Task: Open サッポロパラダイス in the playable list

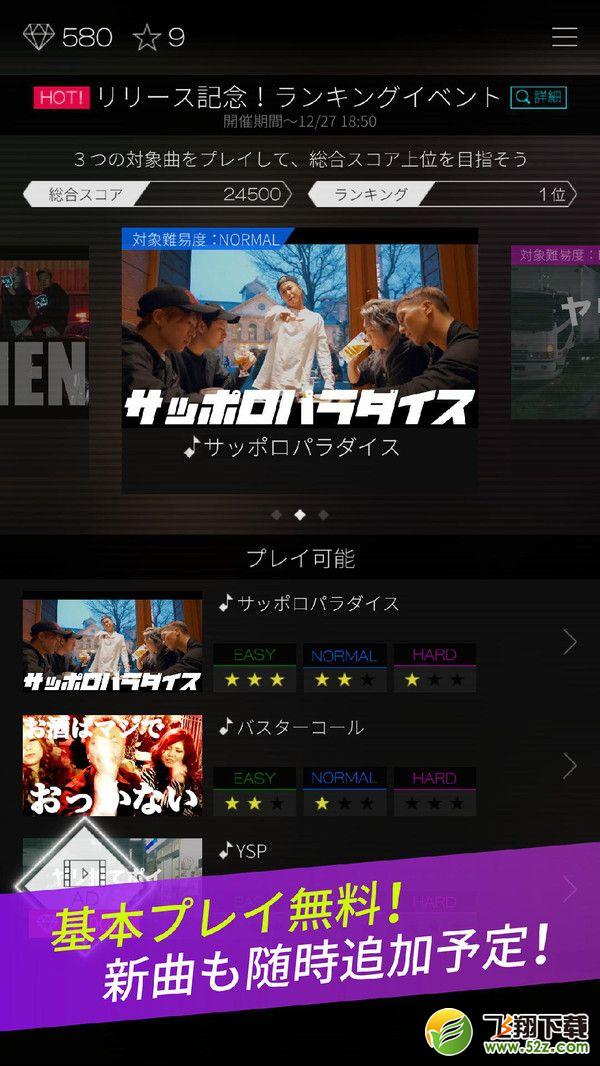Action: point(300,641)
